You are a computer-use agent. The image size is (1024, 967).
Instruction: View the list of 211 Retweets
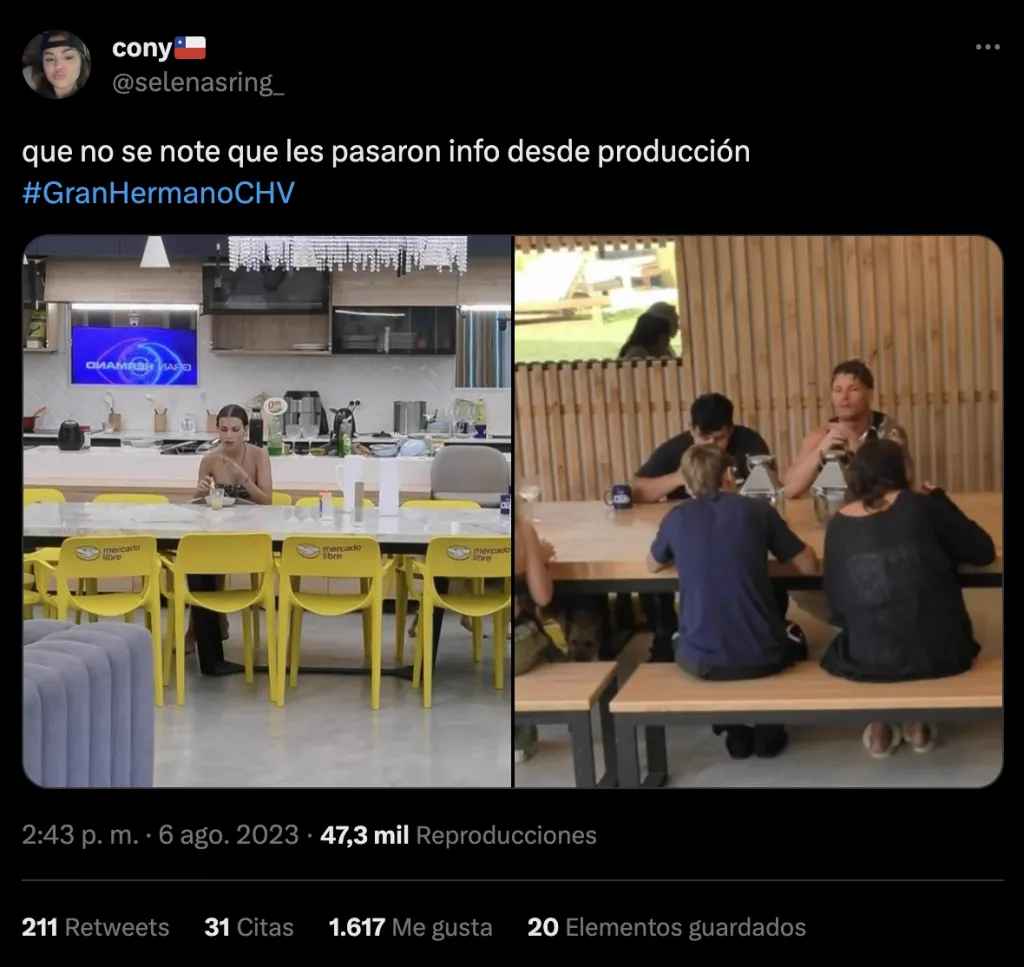96,927
